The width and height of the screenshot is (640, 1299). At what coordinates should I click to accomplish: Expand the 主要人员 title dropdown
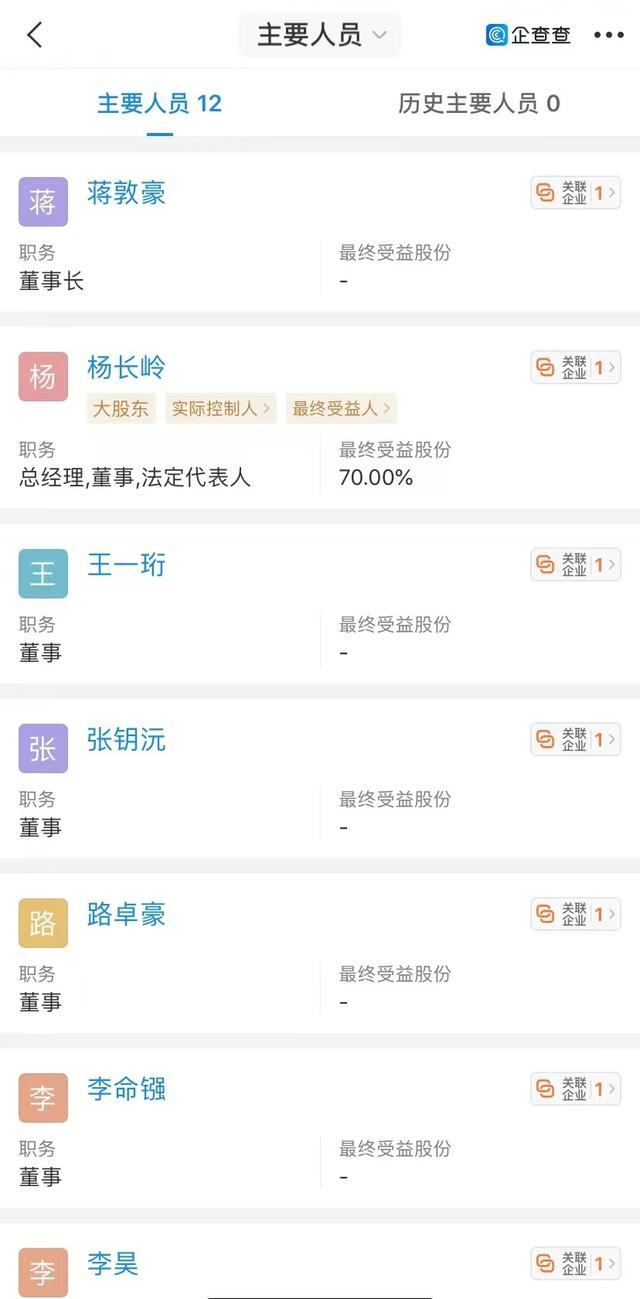click(x=320, y=35)
